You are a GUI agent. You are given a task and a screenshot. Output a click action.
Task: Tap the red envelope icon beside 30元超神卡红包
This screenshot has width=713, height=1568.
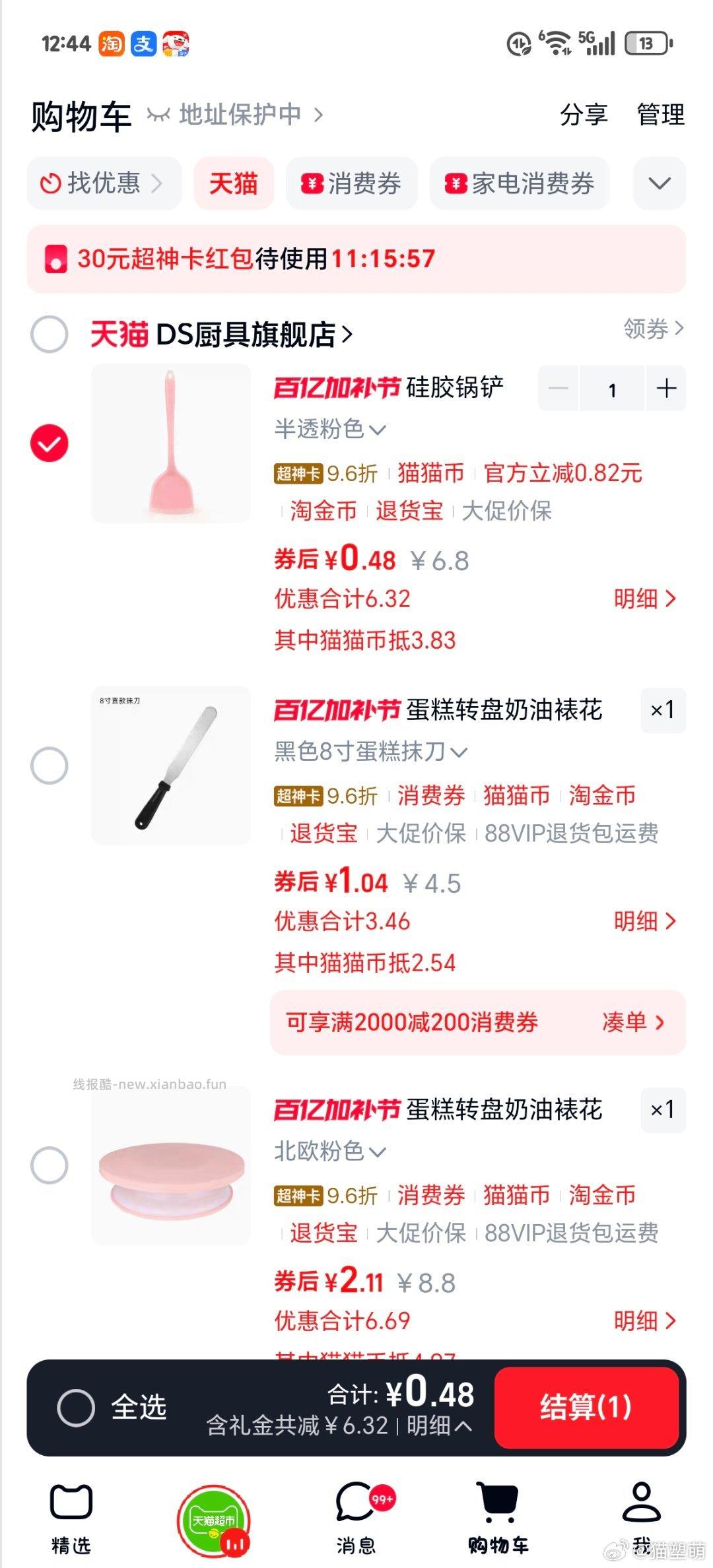pyautogui.click(x=57, y=260)
